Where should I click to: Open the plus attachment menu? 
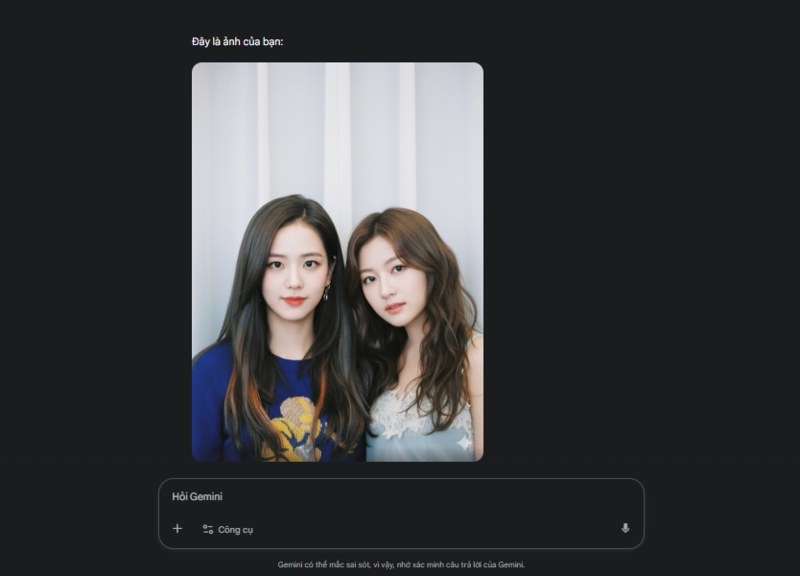177,529
